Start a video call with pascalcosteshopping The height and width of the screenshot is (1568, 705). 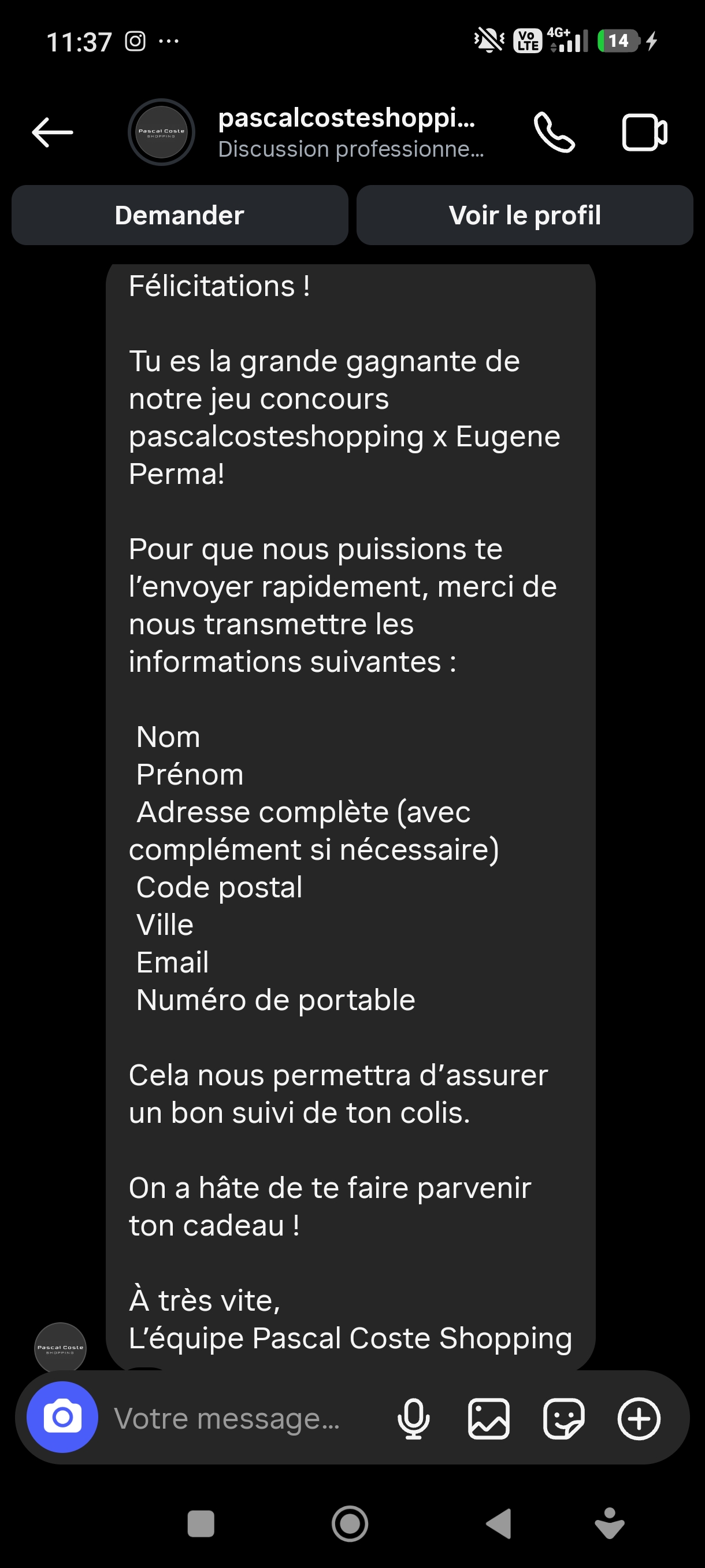(644, 132)
